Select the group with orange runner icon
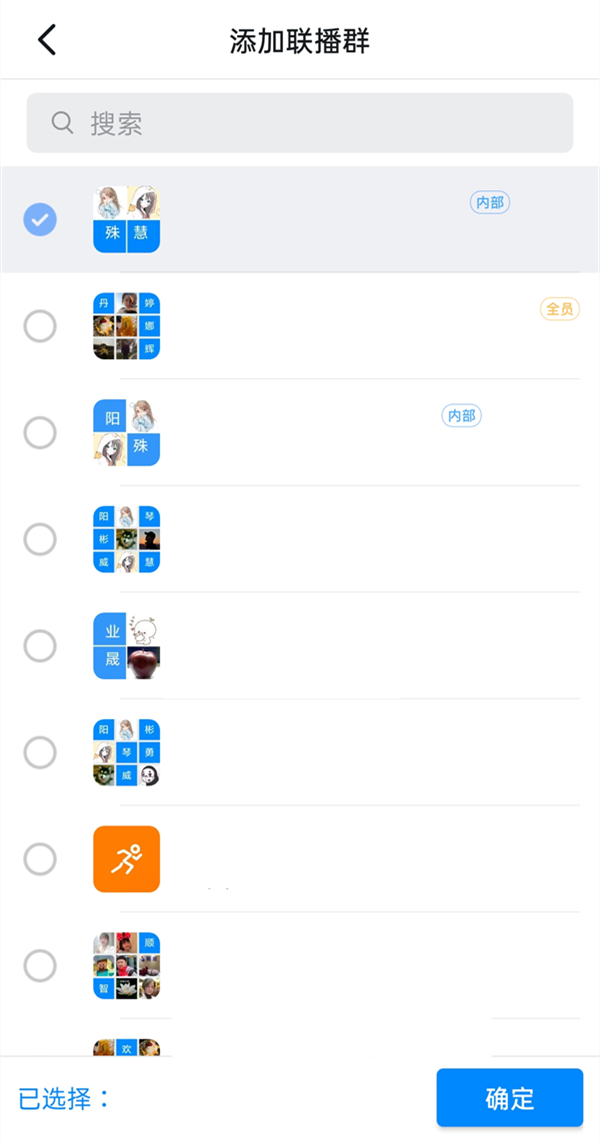This screenshot has width=600, height=1141. (x=40, y=859)
